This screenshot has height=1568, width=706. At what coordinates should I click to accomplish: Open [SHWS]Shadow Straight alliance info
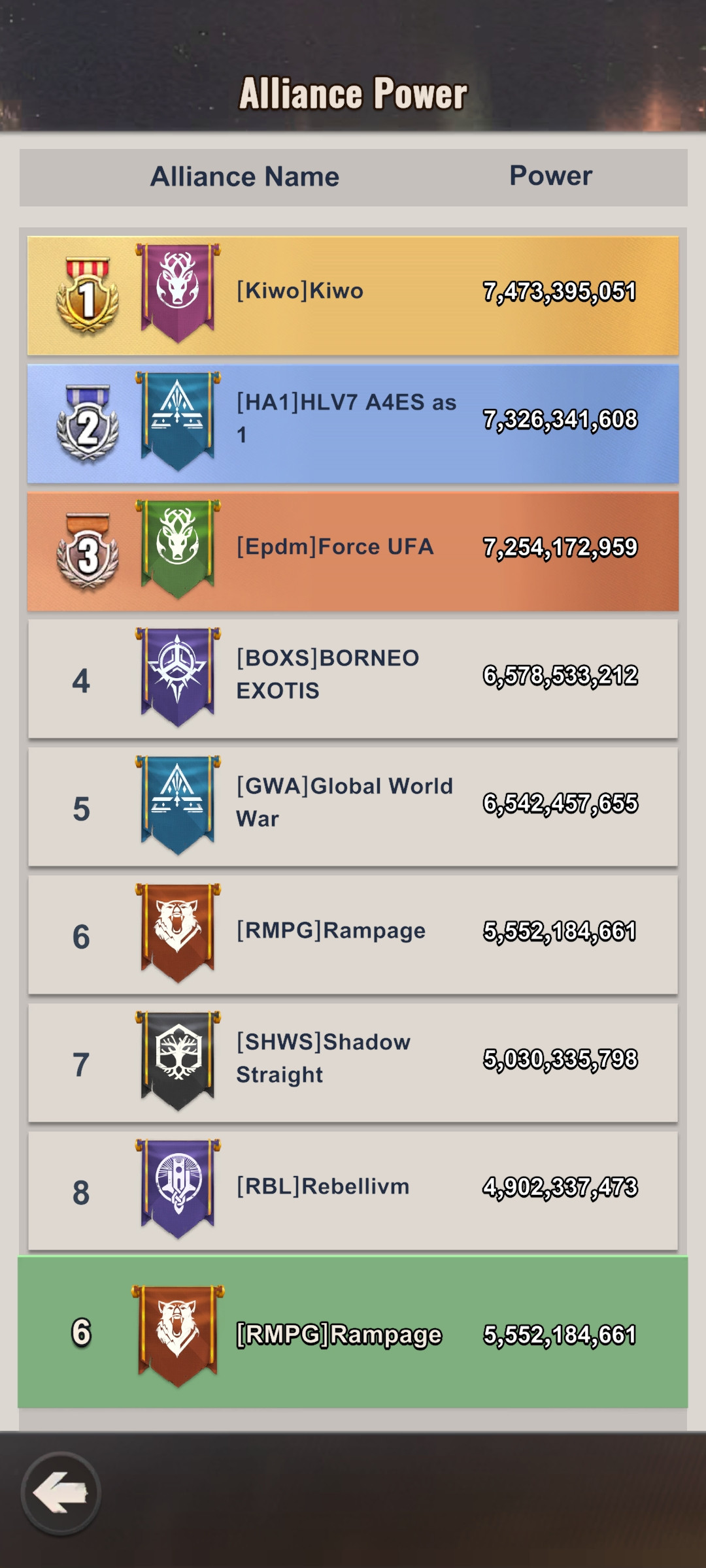pos(353,1064)
